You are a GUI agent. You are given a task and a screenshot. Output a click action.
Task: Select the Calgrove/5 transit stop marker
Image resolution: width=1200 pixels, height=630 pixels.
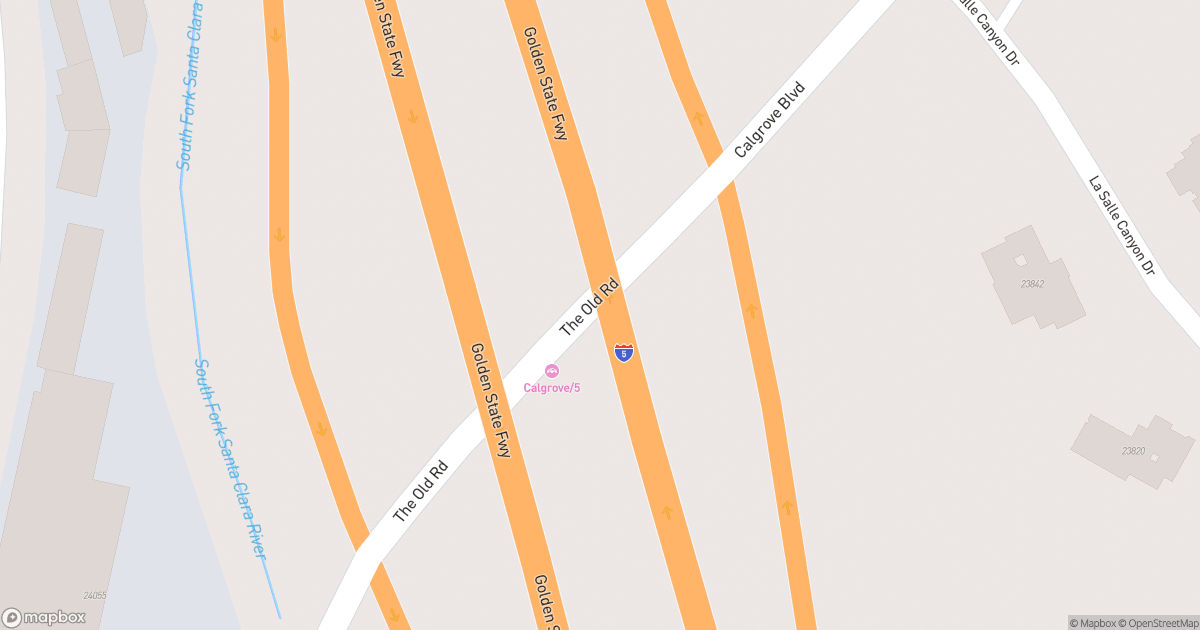pos(551,372)
